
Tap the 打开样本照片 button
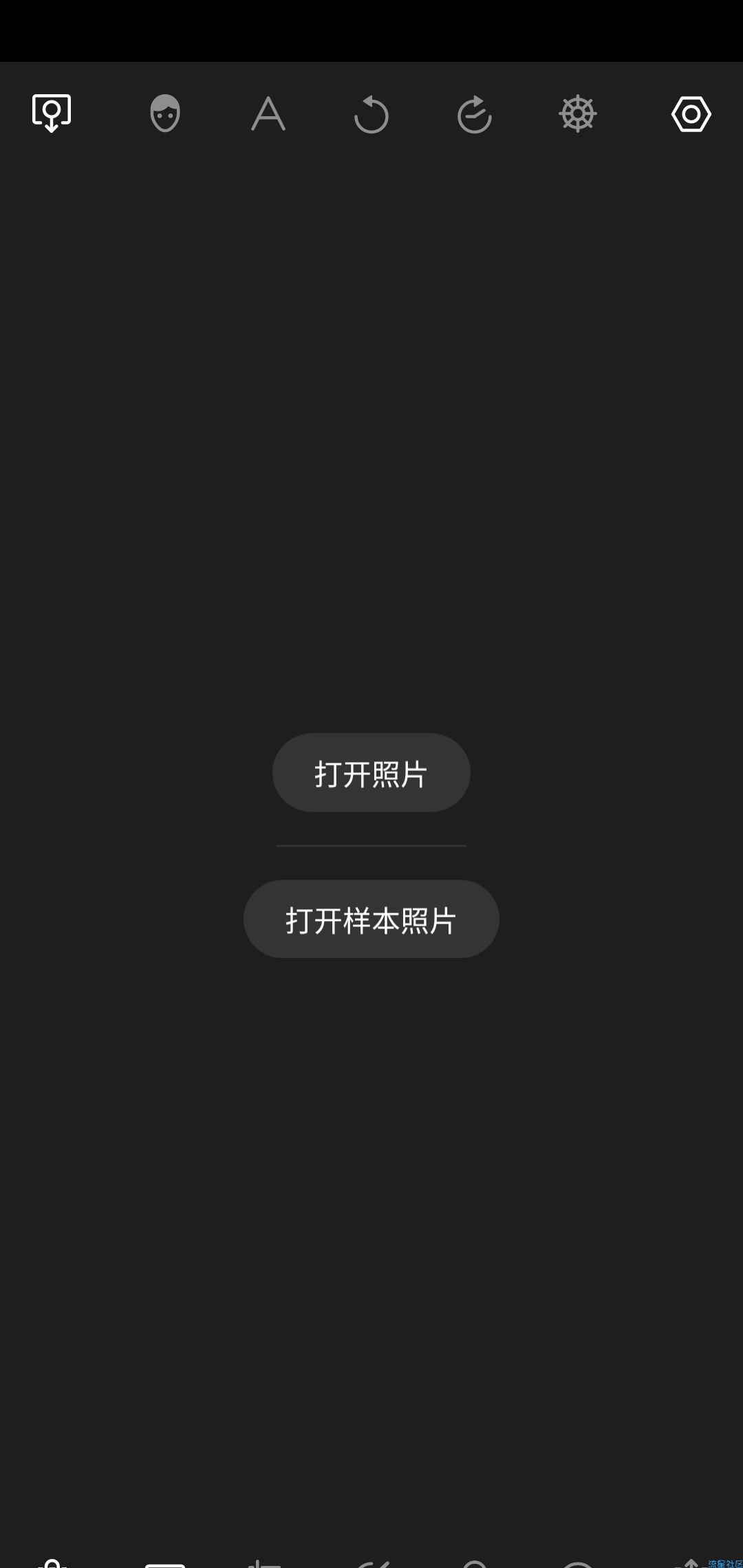coord(371,919)
